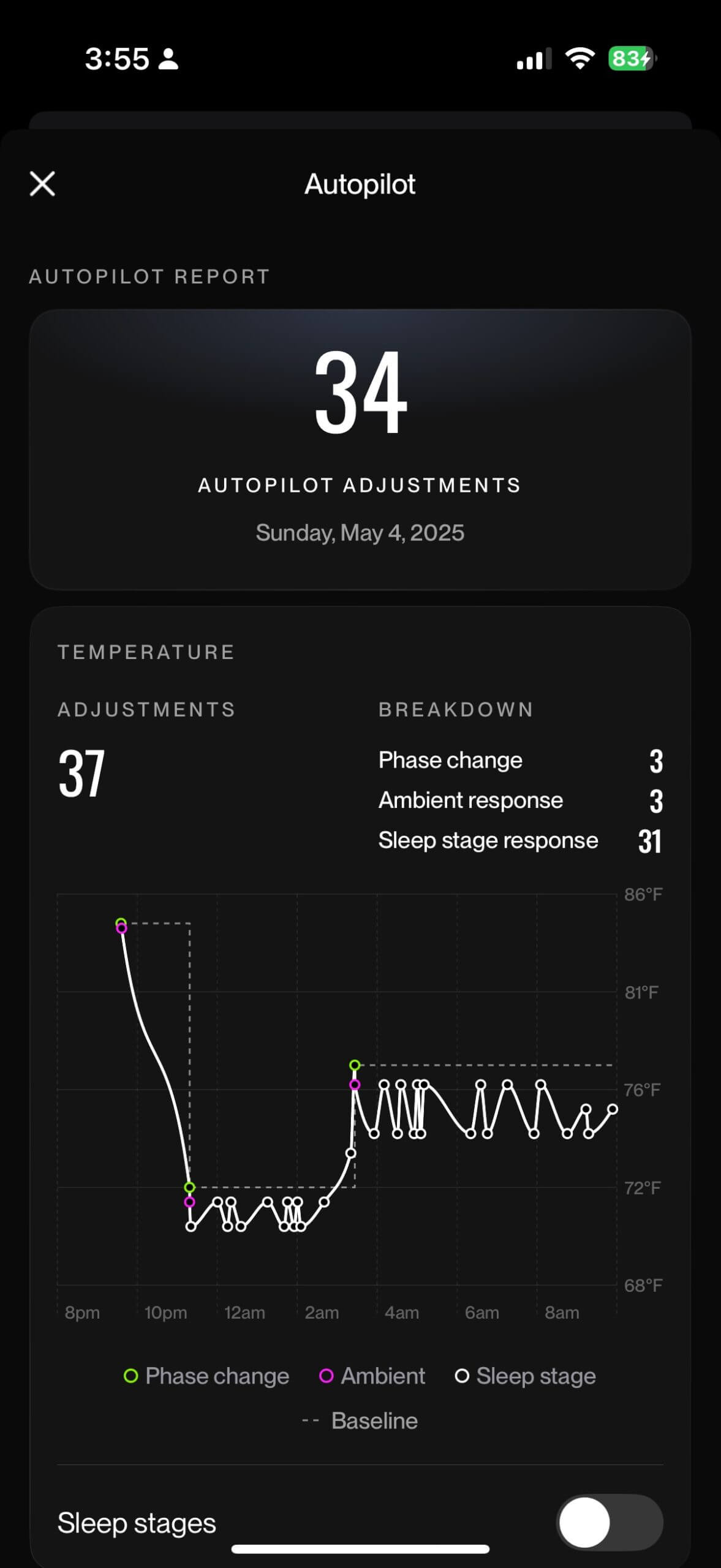The image size is (721, 1568).
Task: Tap the Sunday, May 4, 2025 date text
Action: 360,533
